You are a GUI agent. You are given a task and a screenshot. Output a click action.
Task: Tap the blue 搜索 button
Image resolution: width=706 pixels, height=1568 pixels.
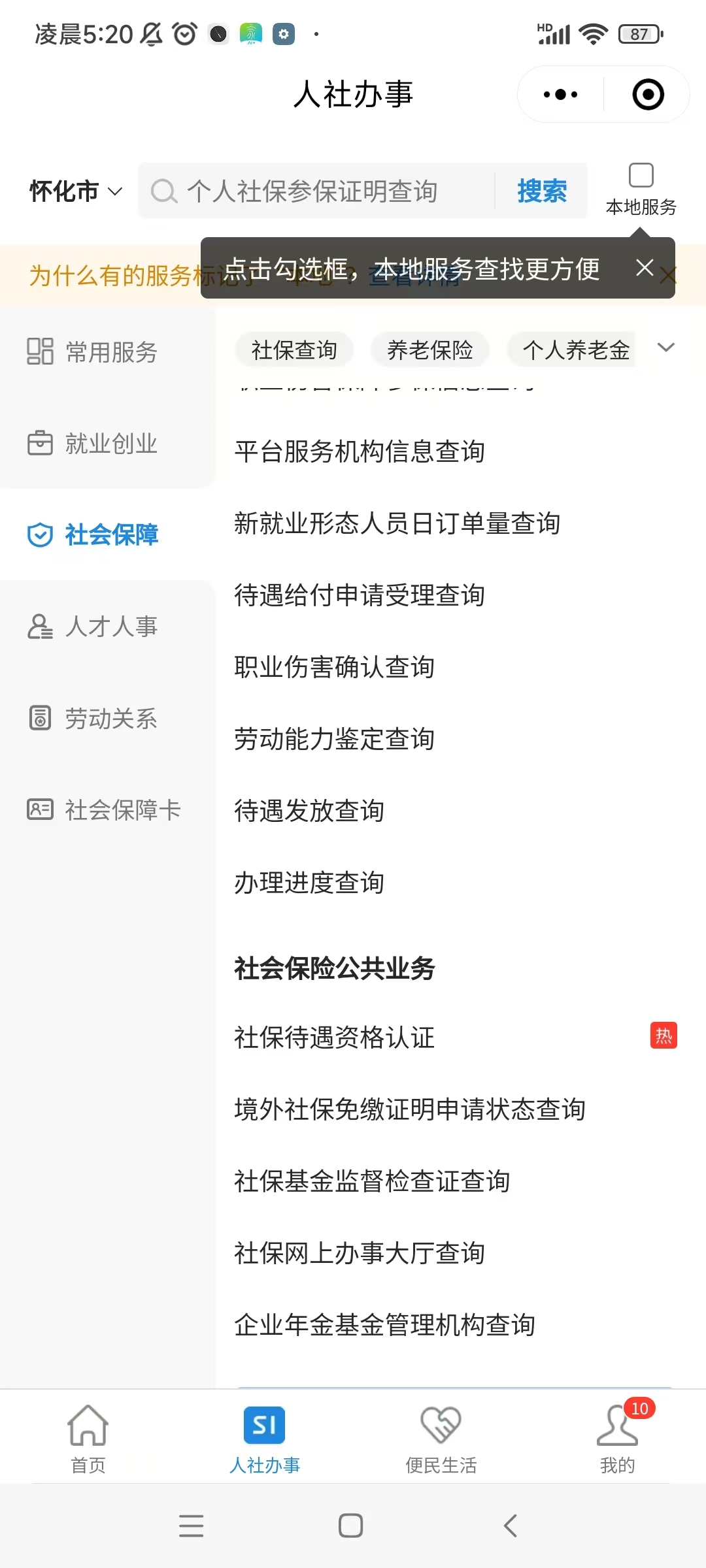click(541, 191)
